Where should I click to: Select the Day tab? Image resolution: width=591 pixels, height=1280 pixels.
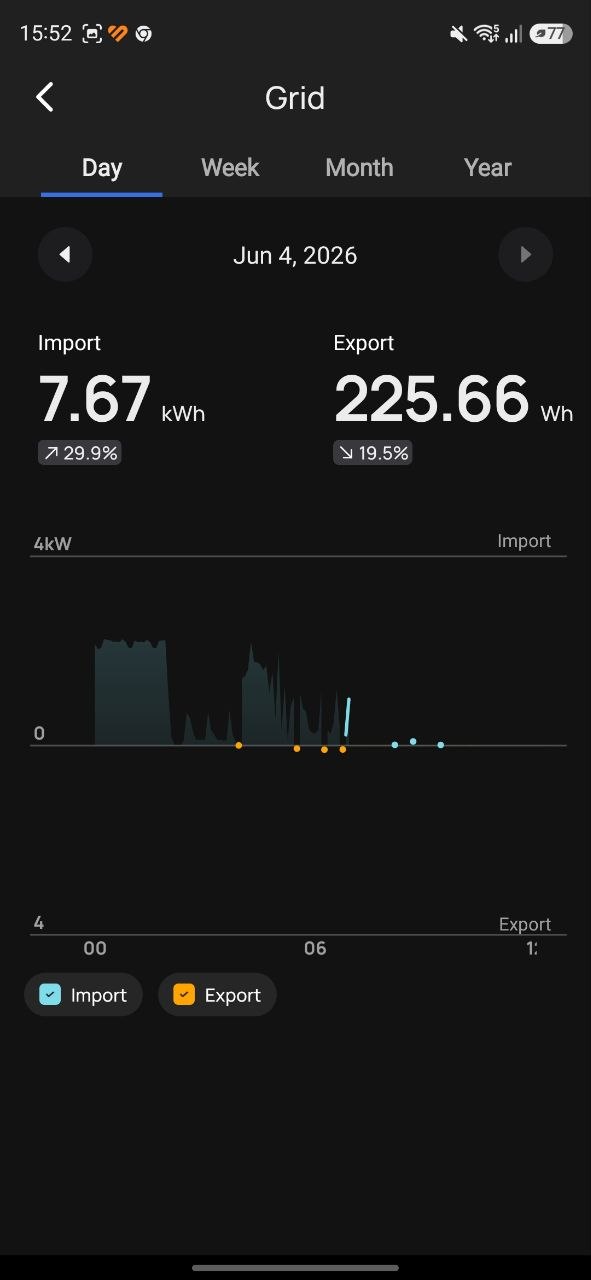(x=102, y=167)
